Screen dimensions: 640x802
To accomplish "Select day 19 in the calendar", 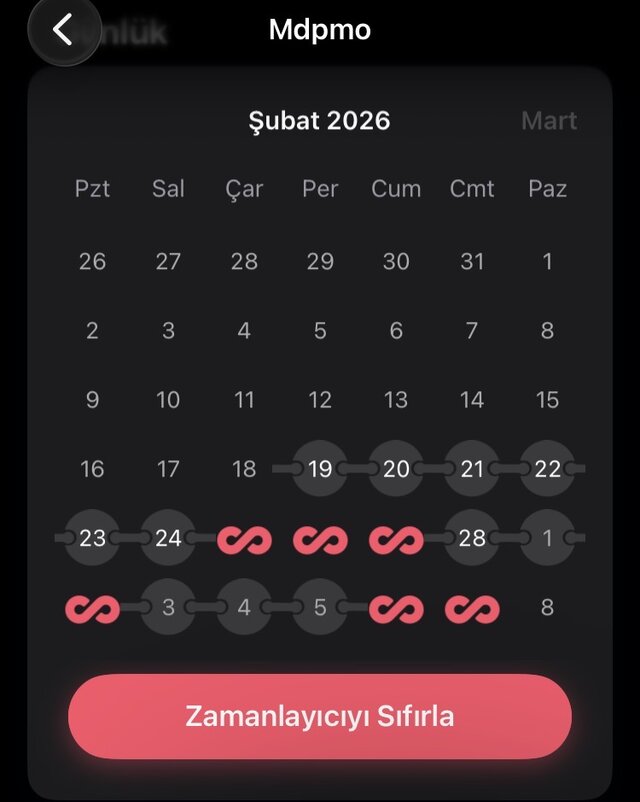I will coord(320,468).
